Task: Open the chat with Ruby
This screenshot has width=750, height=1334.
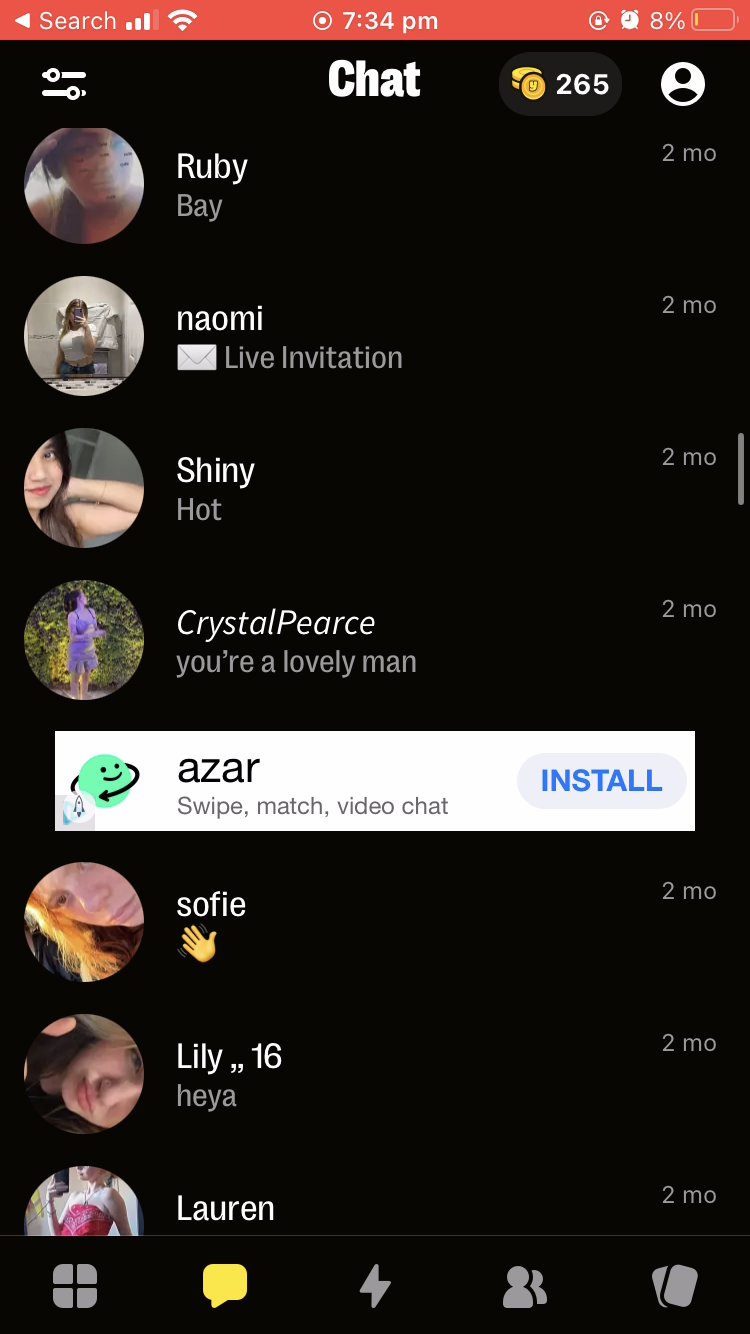Action: [x=375, y=184]
